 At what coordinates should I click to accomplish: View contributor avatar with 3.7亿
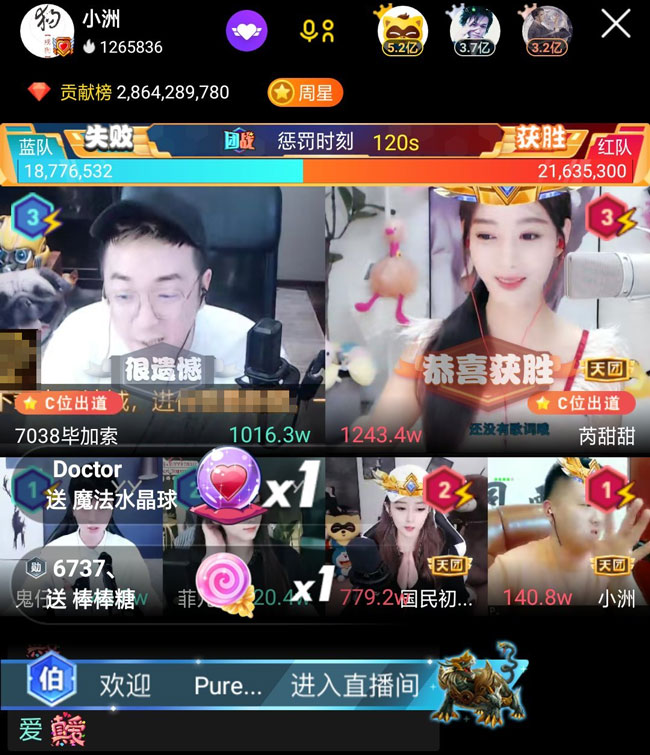tap(473, 30)
